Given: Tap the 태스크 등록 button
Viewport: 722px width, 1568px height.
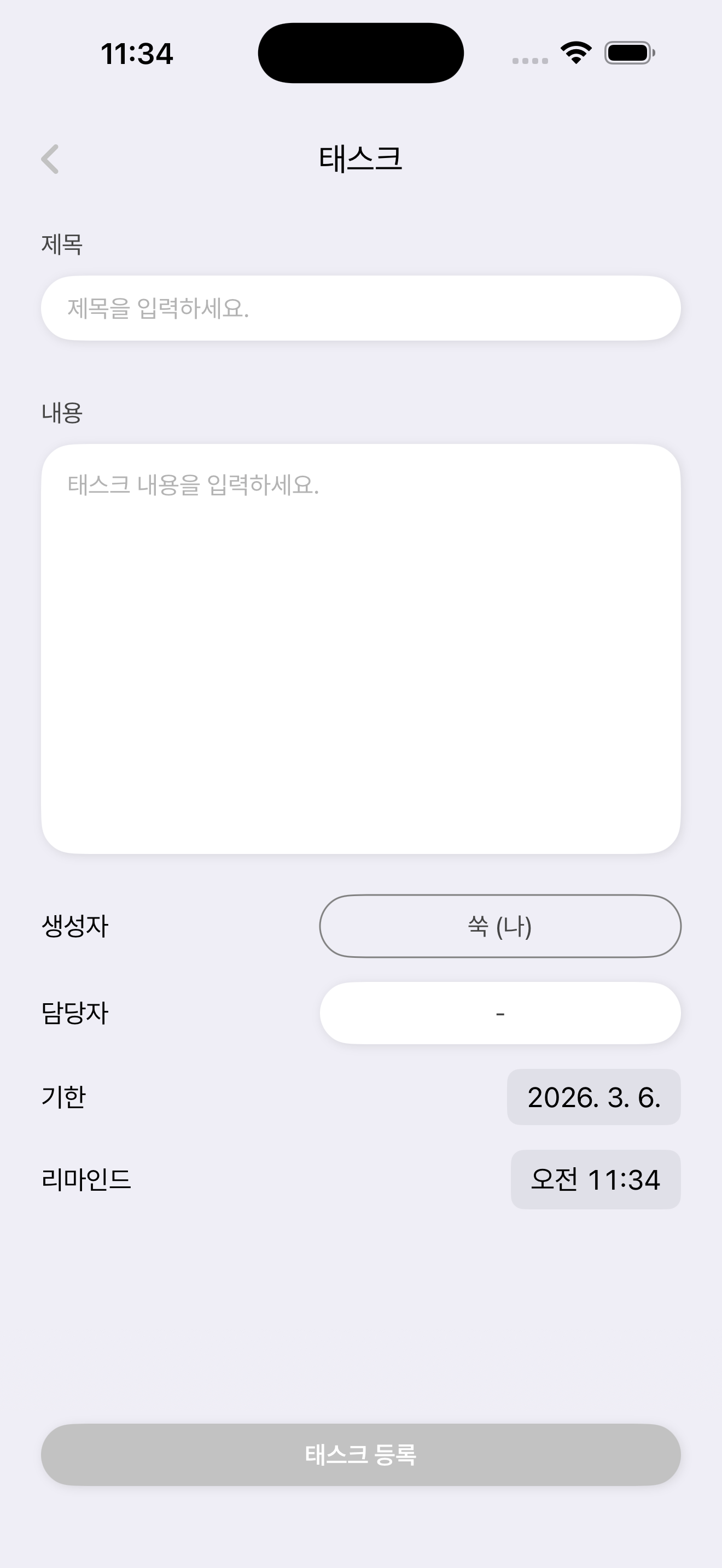Looking at the screenshot, I should click(x=360, y=1454).
